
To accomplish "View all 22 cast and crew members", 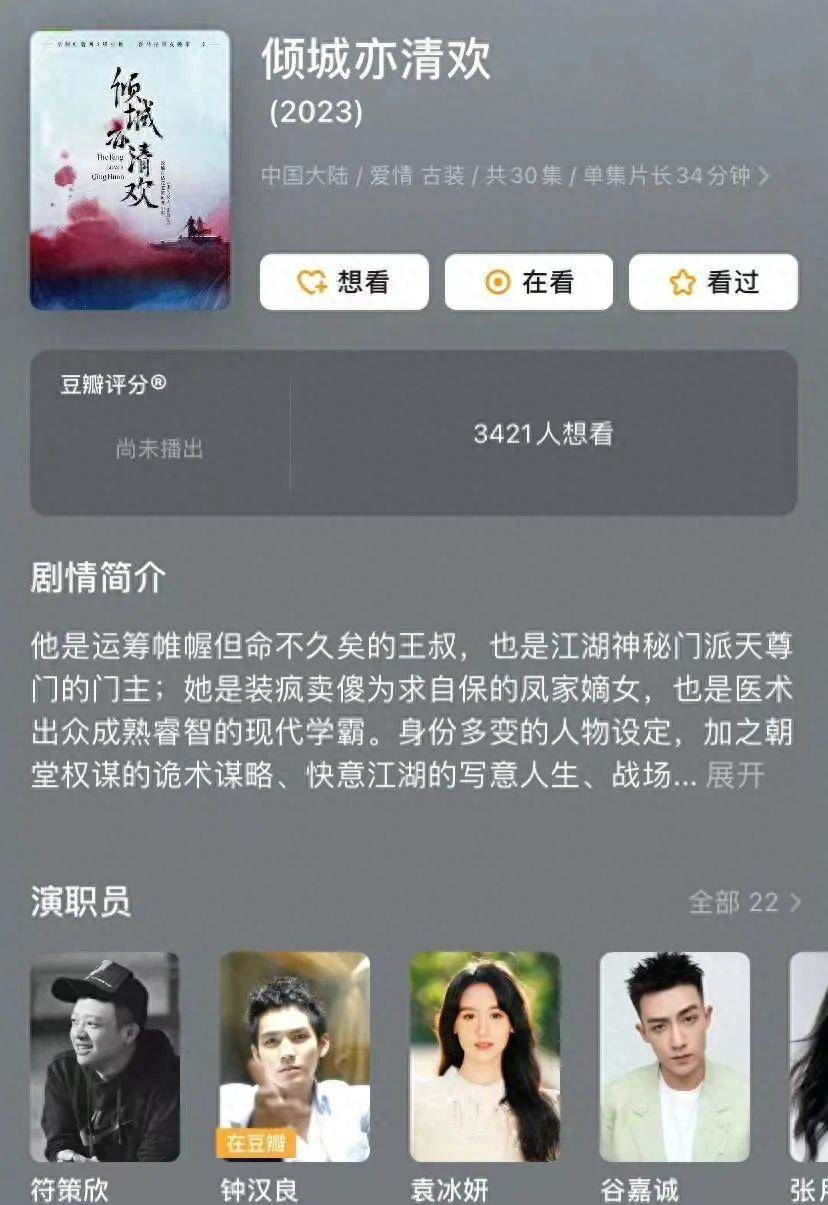I will tap(745, 902).
